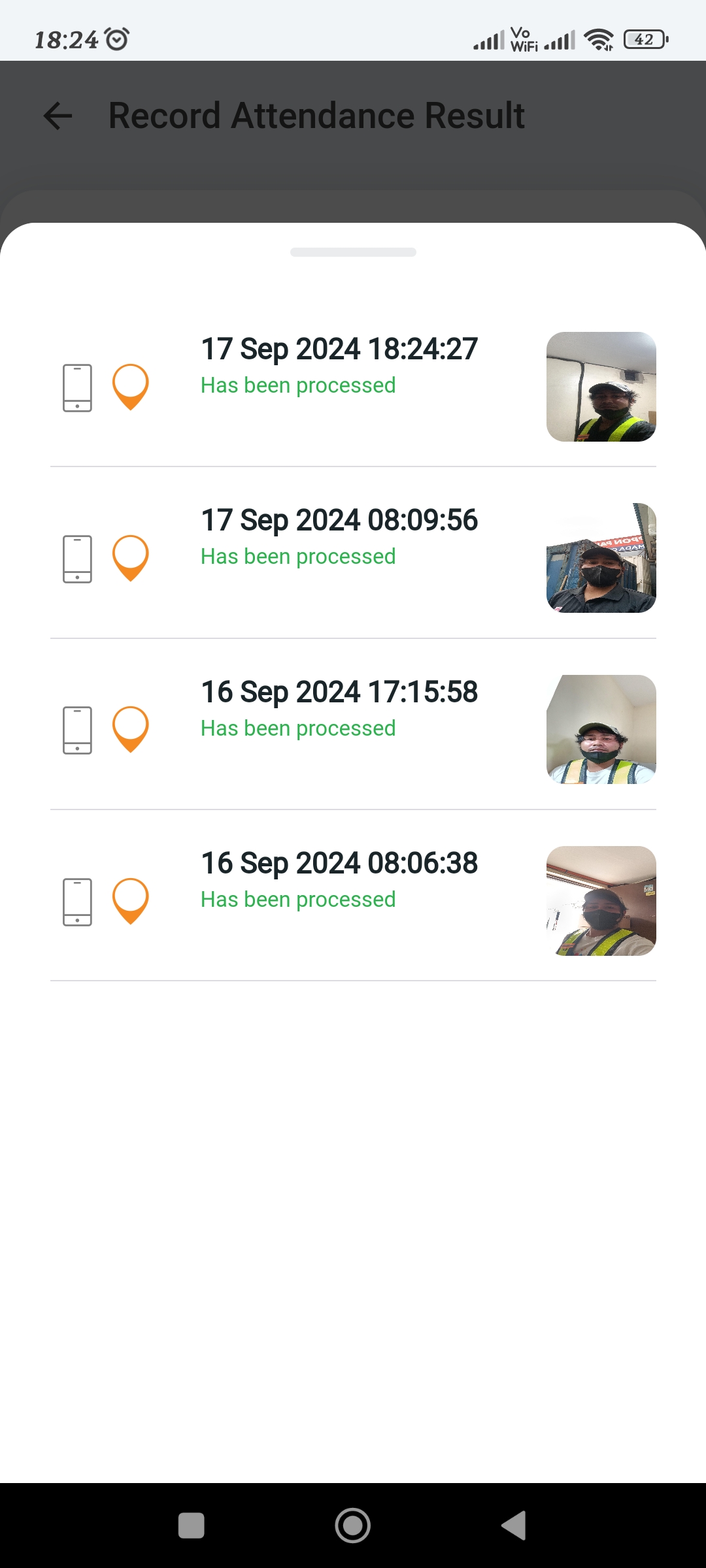Tap the bottom sheet drag handle

[353, 252]
